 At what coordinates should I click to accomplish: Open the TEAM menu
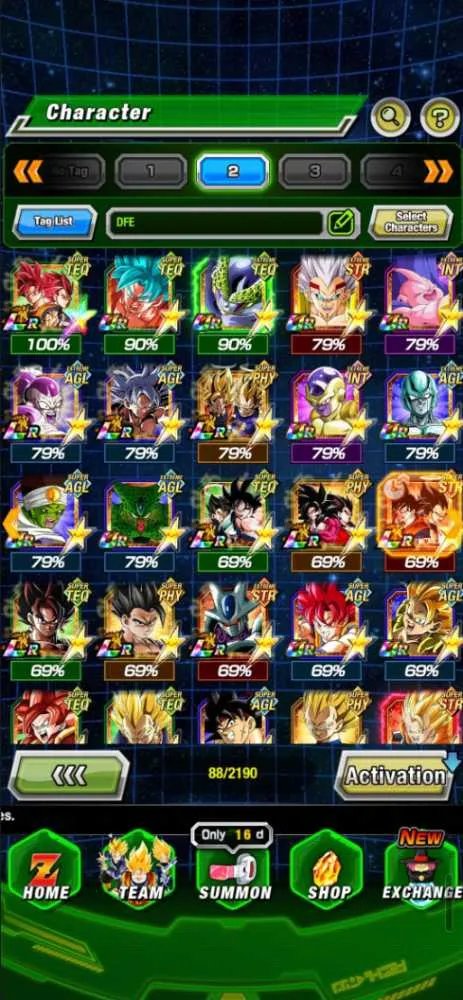pos(138,869)
